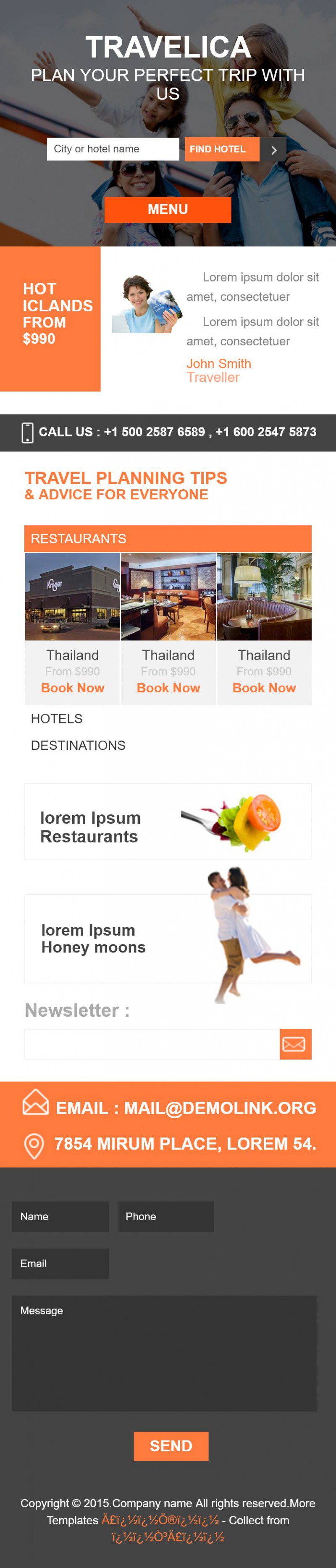Screen dimensions: 336x1568
Task: Switch to the DESTINATIONS tab
Action: click(x=78, y=746)
